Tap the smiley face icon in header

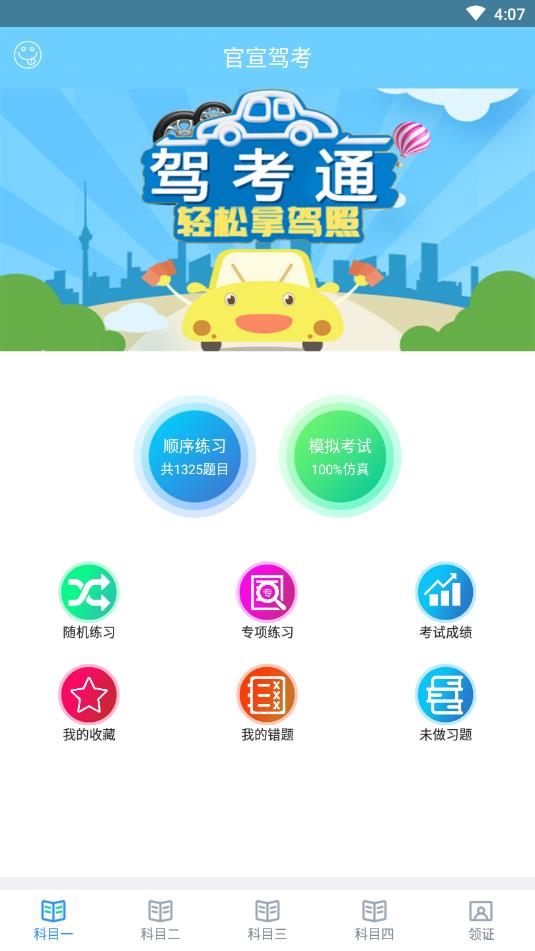tap(28, 55)
